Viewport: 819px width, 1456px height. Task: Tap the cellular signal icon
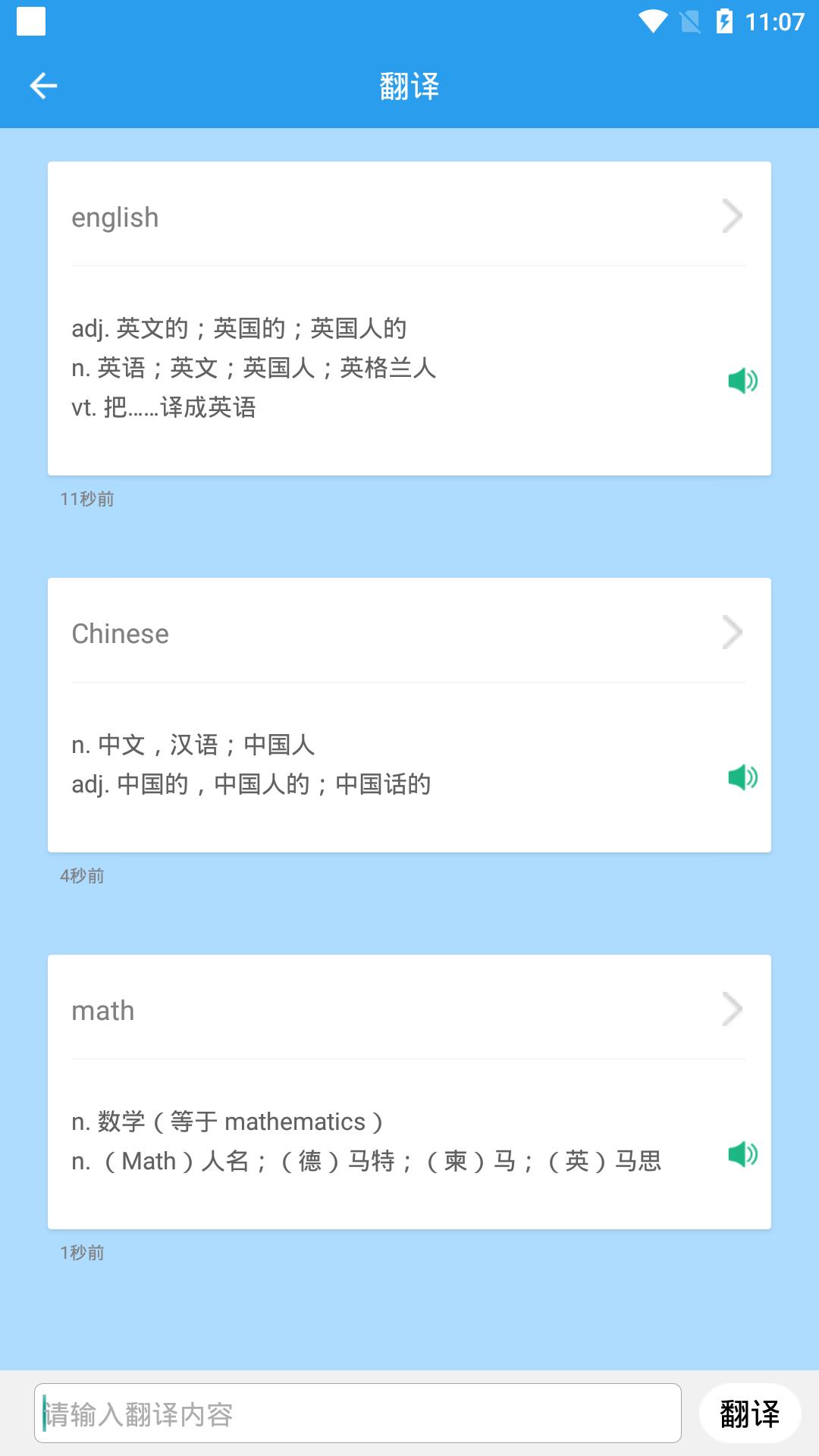(689, 22)
